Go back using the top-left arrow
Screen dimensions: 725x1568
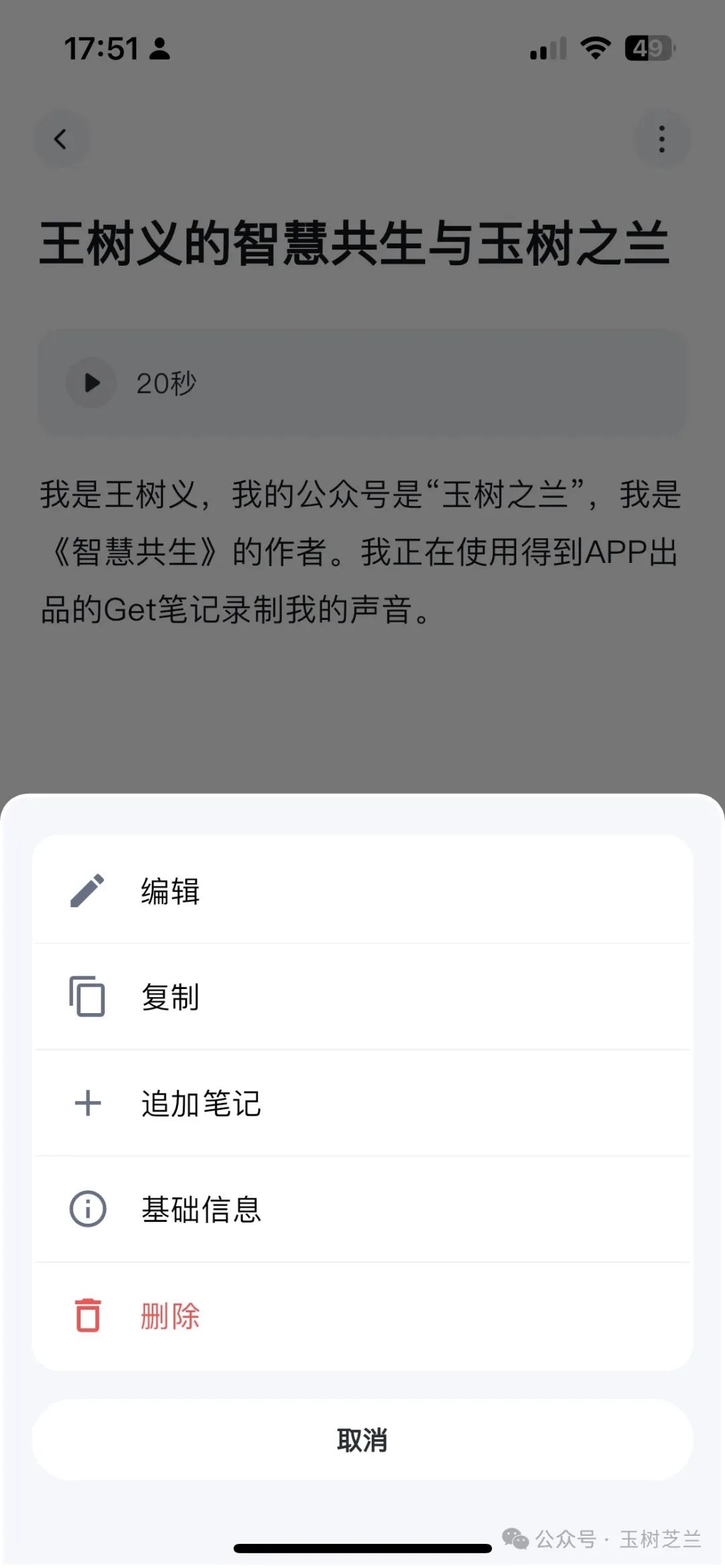coord(61,140)
